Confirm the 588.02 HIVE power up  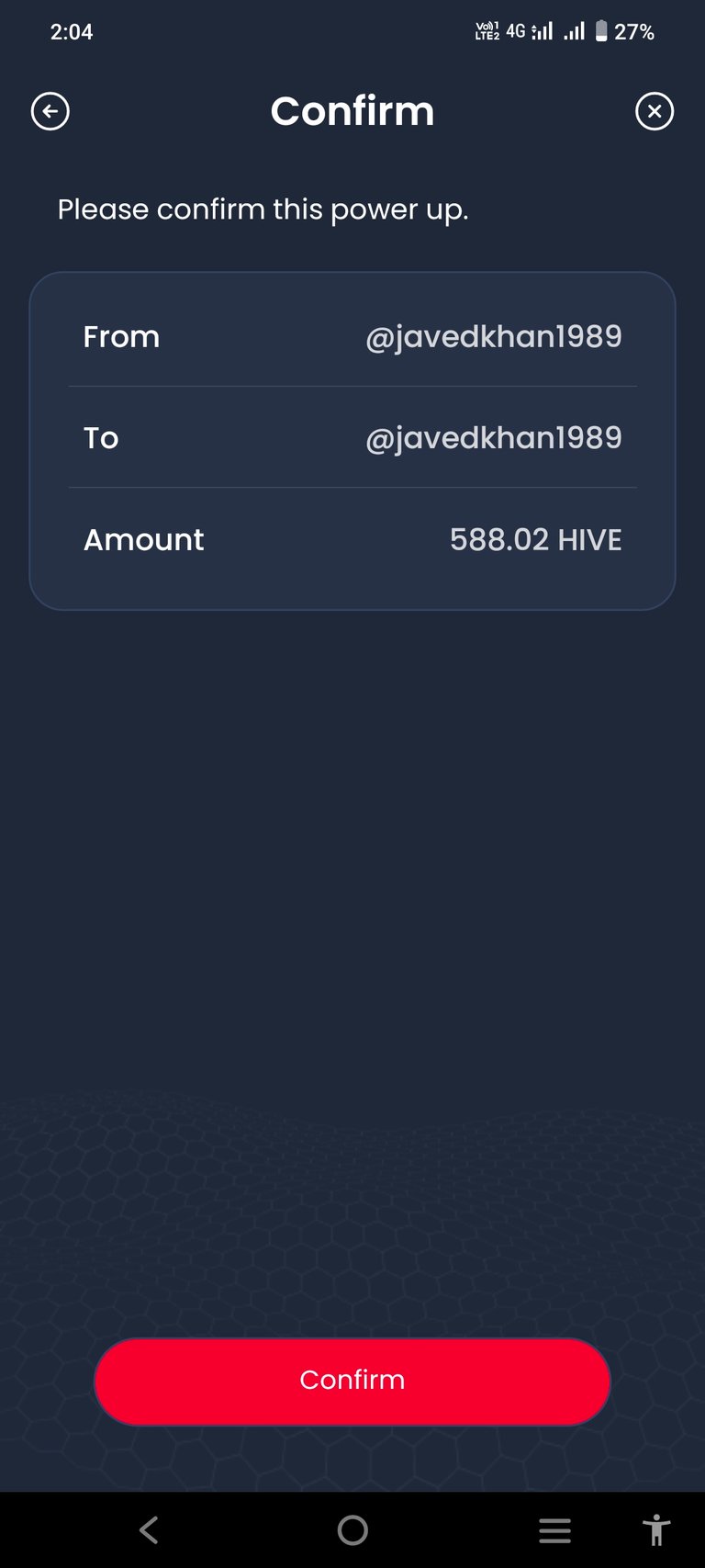click(x=352, y=1381)
